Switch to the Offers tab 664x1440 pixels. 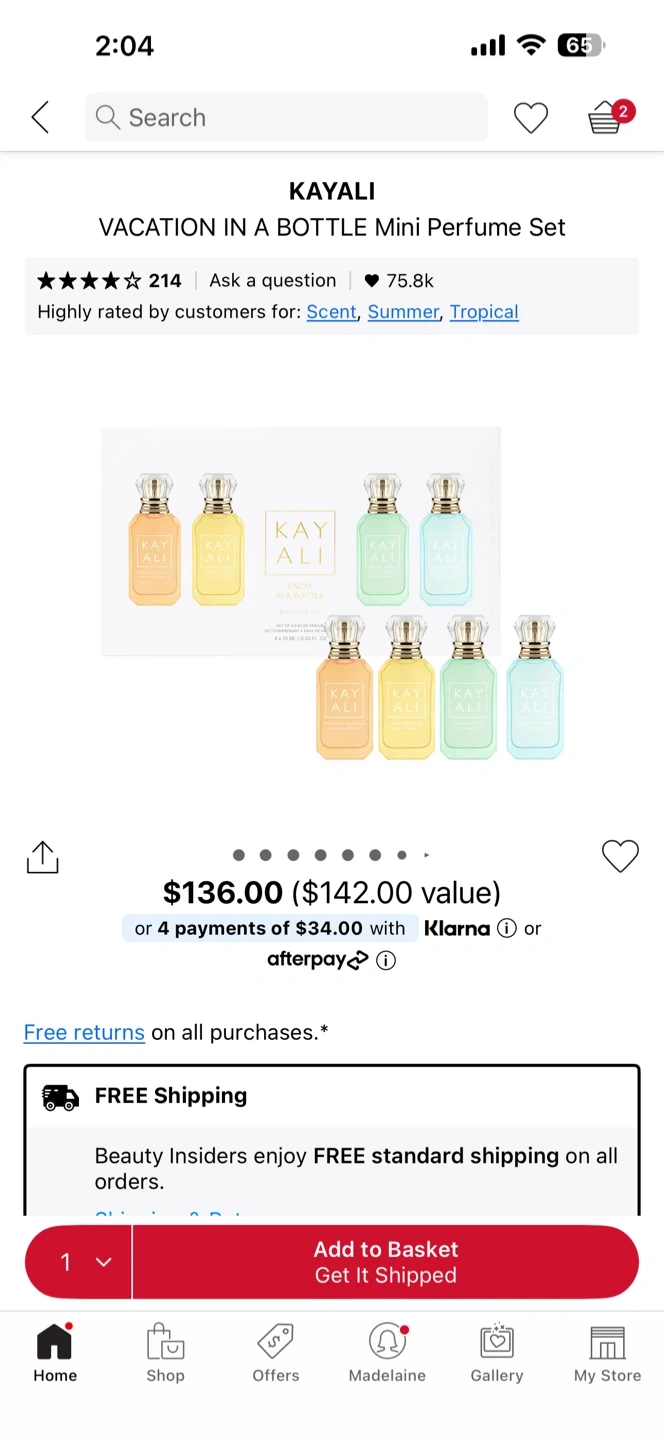coord(276,1353)
